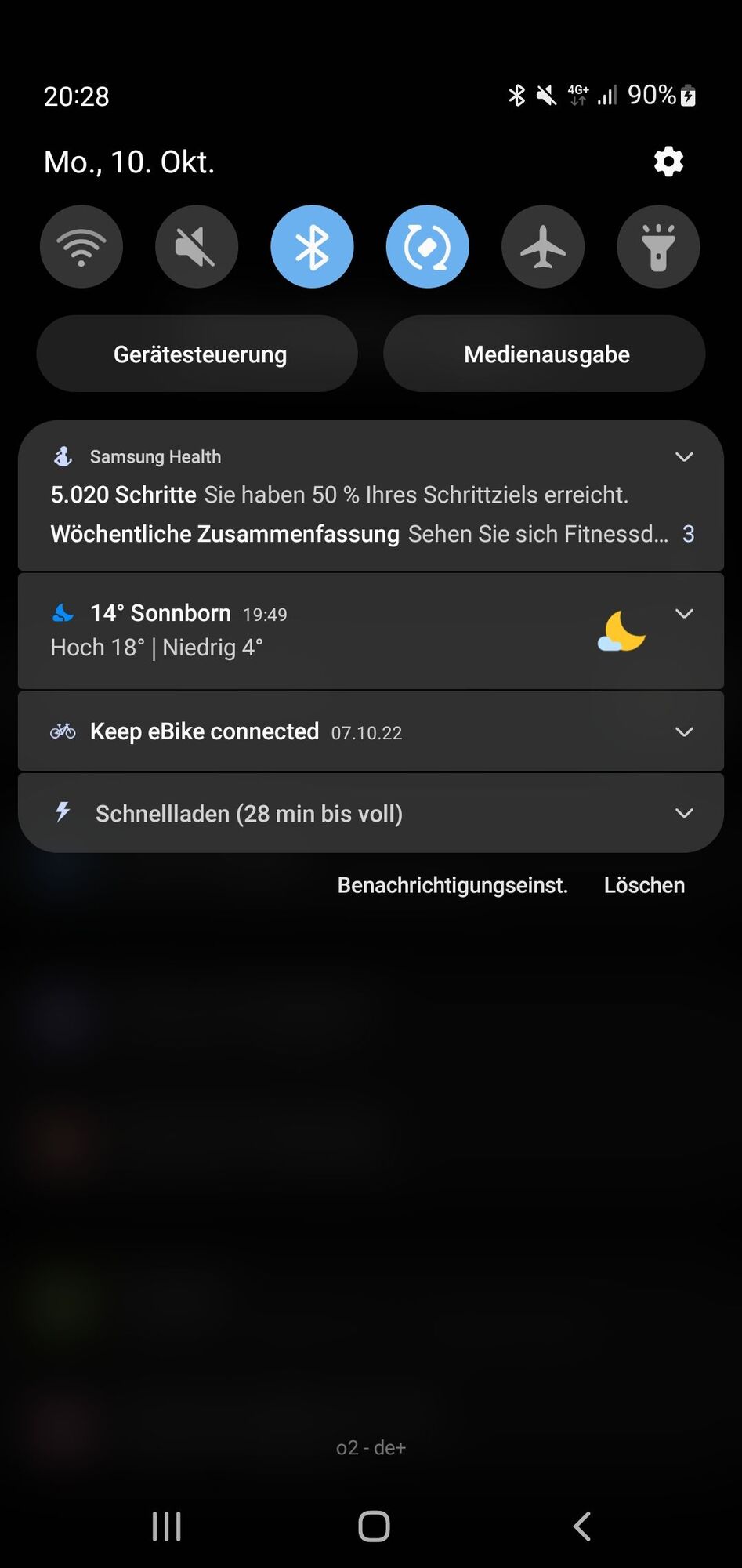
Task: Expand the Sonnborn weather notification
Action: point(684,614)
